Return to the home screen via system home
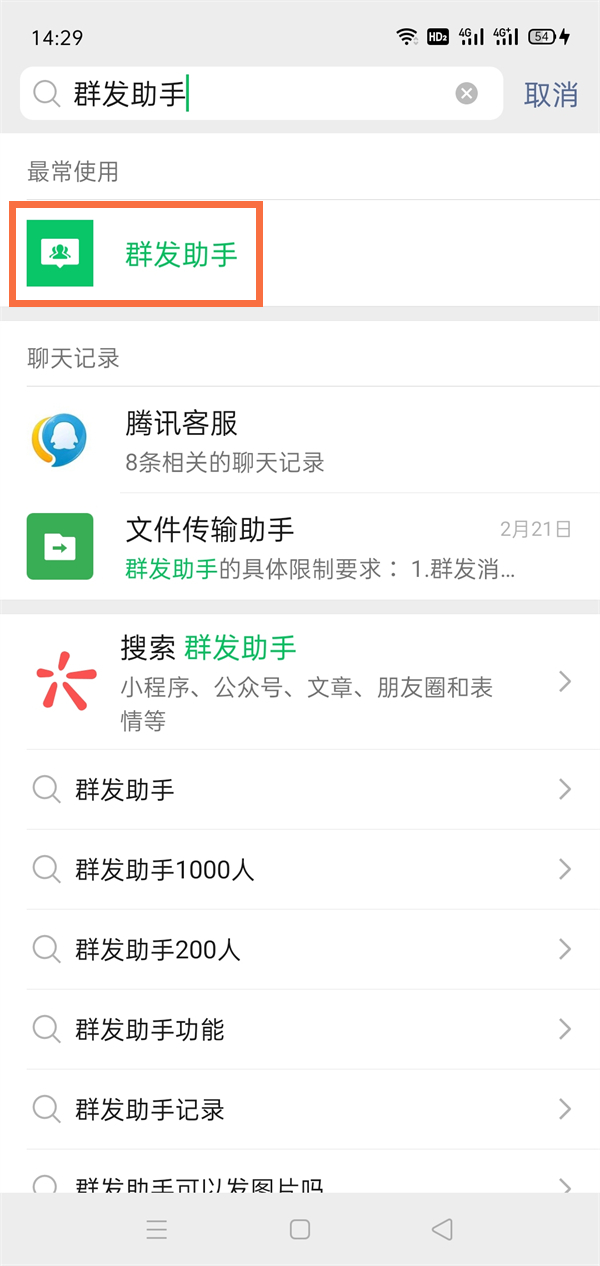Screen dimensions: 600x1266 coord(300,1229)
